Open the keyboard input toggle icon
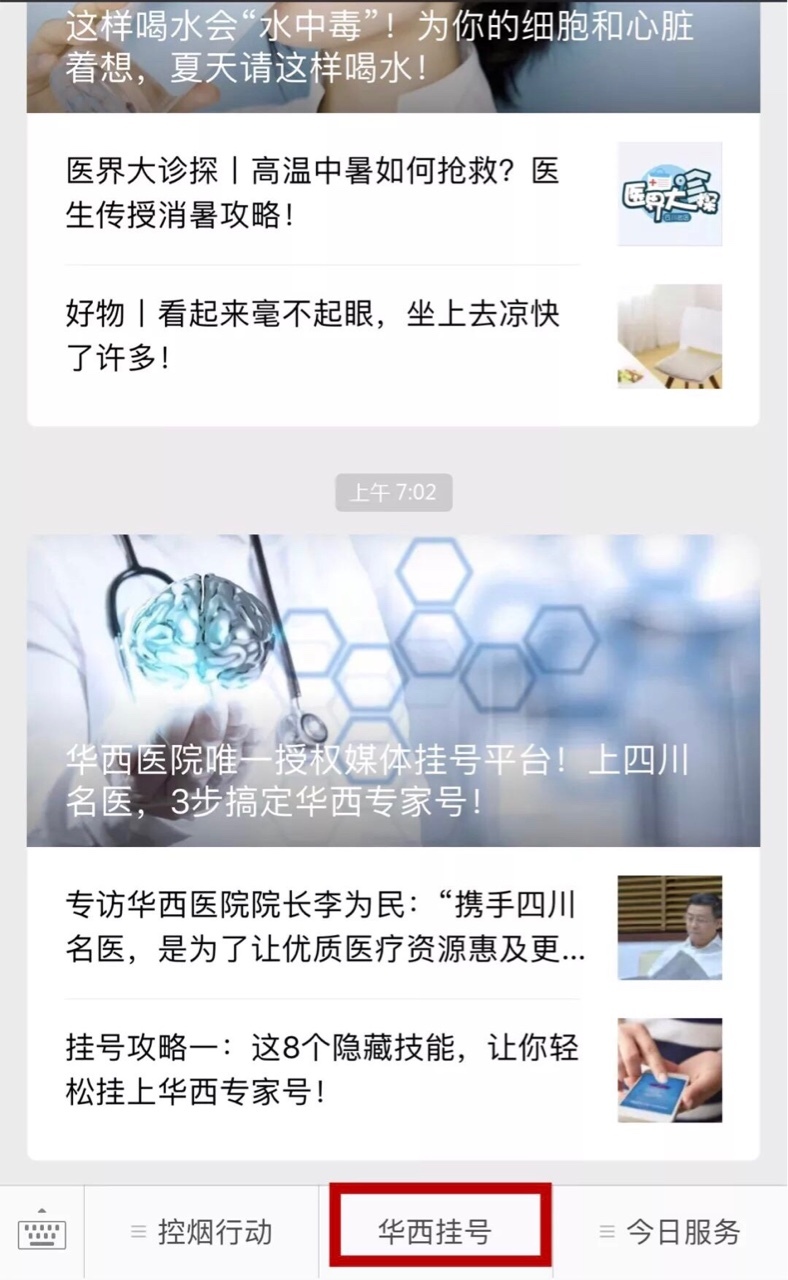Image resolution: width=788 pixels, height=1280 pixels. click(x=42, y=1232)
